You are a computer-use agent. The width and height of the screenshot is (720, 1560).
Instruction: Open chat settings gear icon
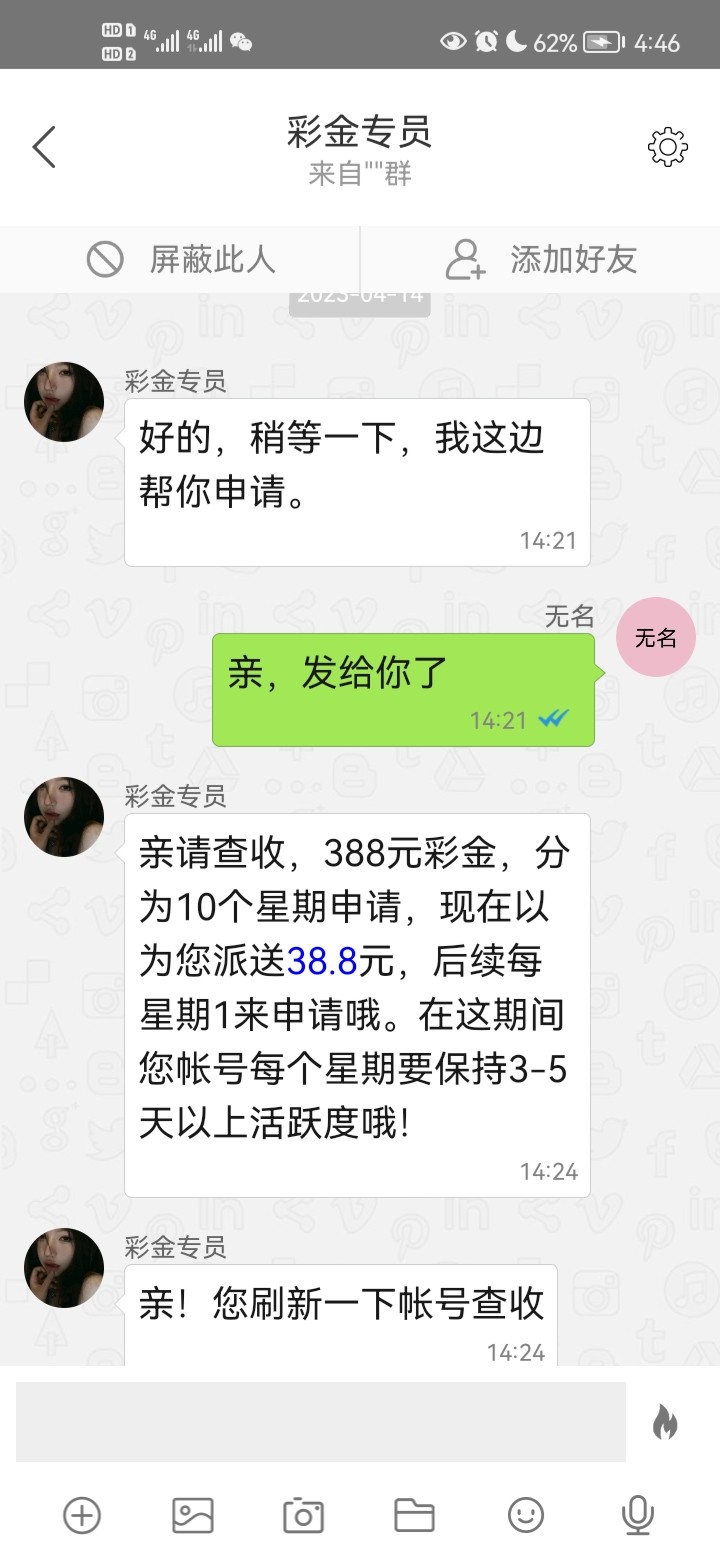(667, 148)
